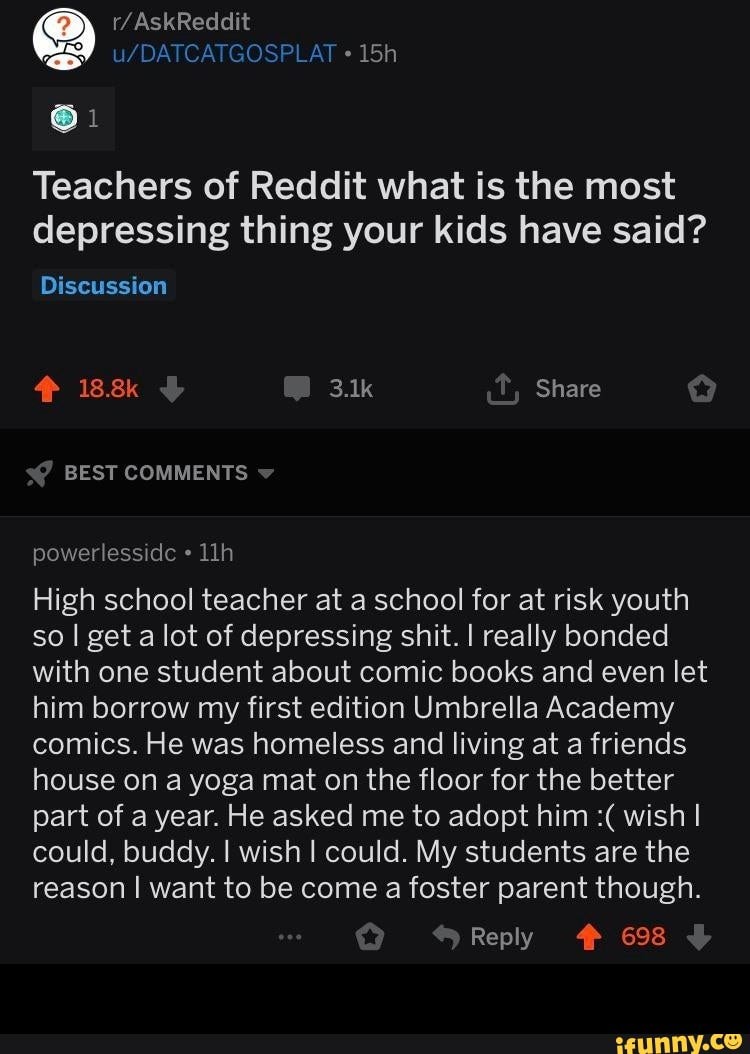Select the Discussion flair tag
Screen dimensions: 750x1054
pos(103,285)
